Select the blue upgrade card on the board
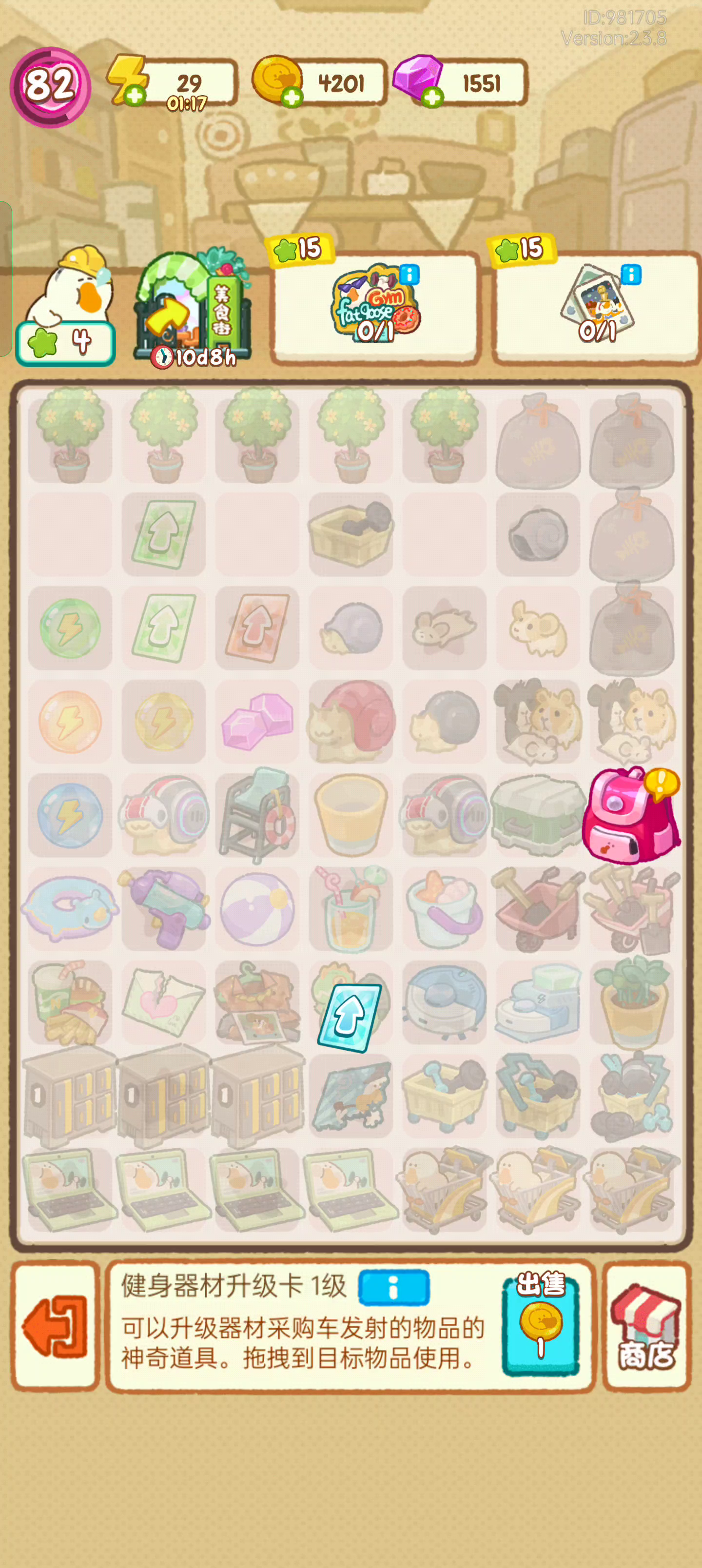The height and width of the screenshot is (1568, 702). 350,1018
